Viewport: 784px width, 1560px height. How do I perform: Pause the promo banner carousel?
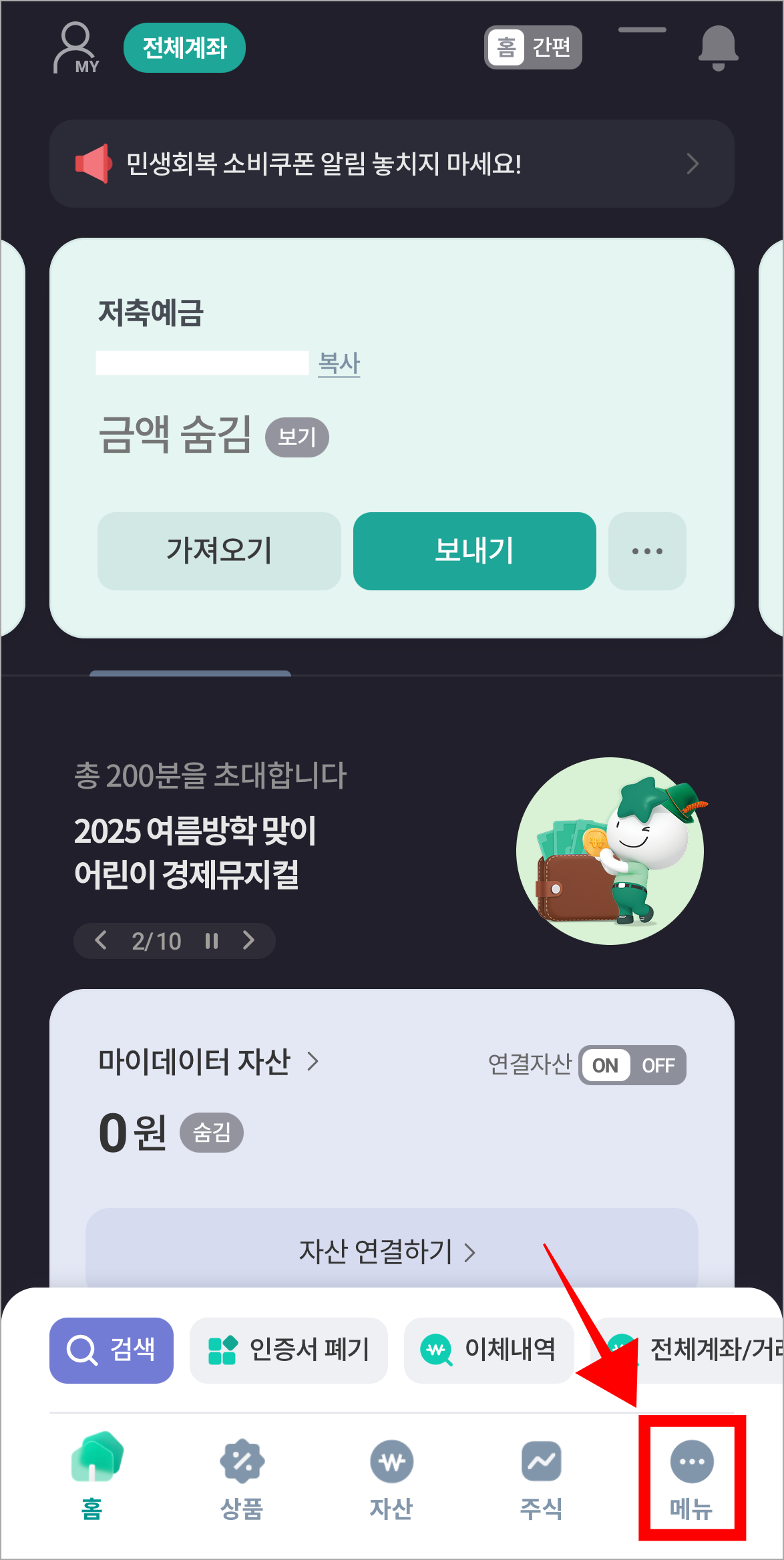[211, 941]
